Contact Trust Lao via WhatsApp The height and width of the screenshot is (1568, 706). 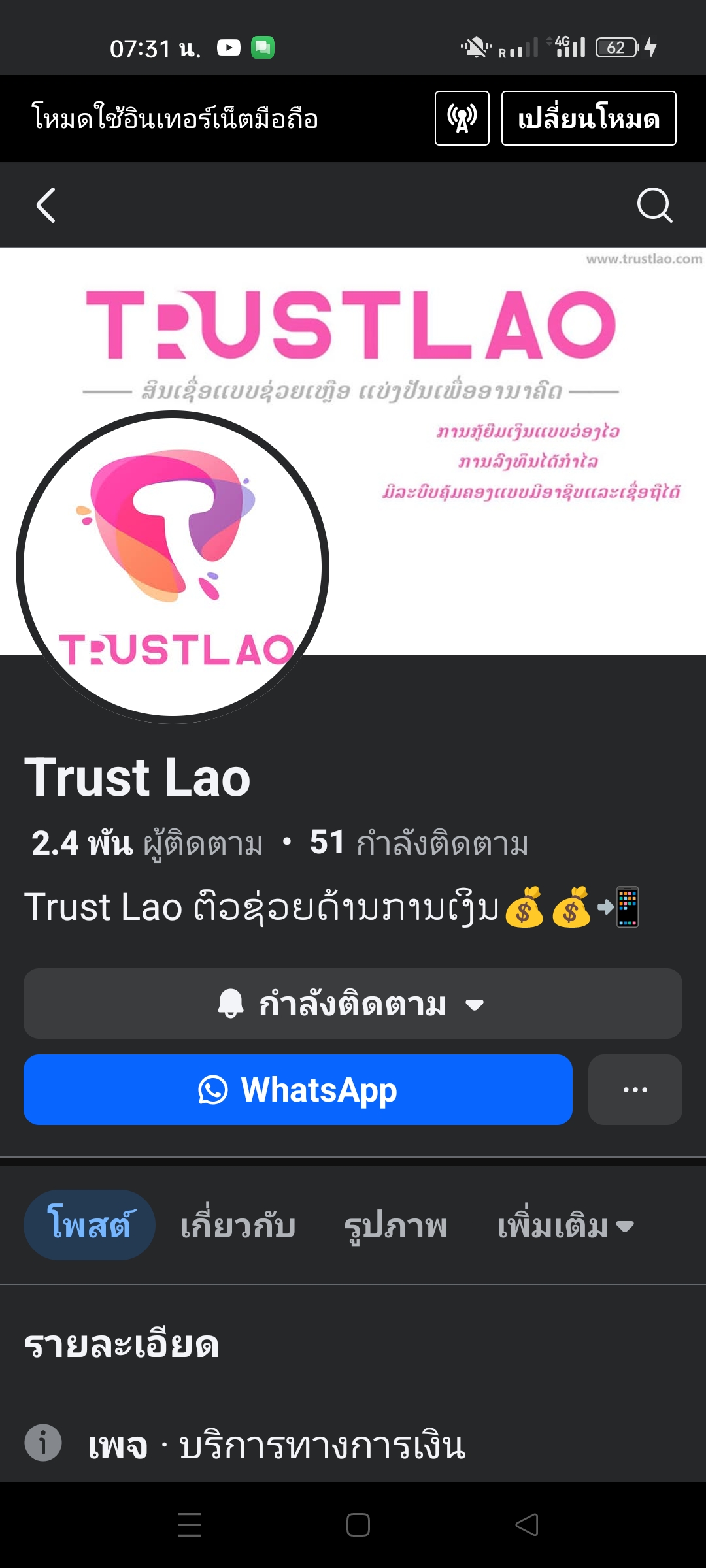tap(298, 1090)
